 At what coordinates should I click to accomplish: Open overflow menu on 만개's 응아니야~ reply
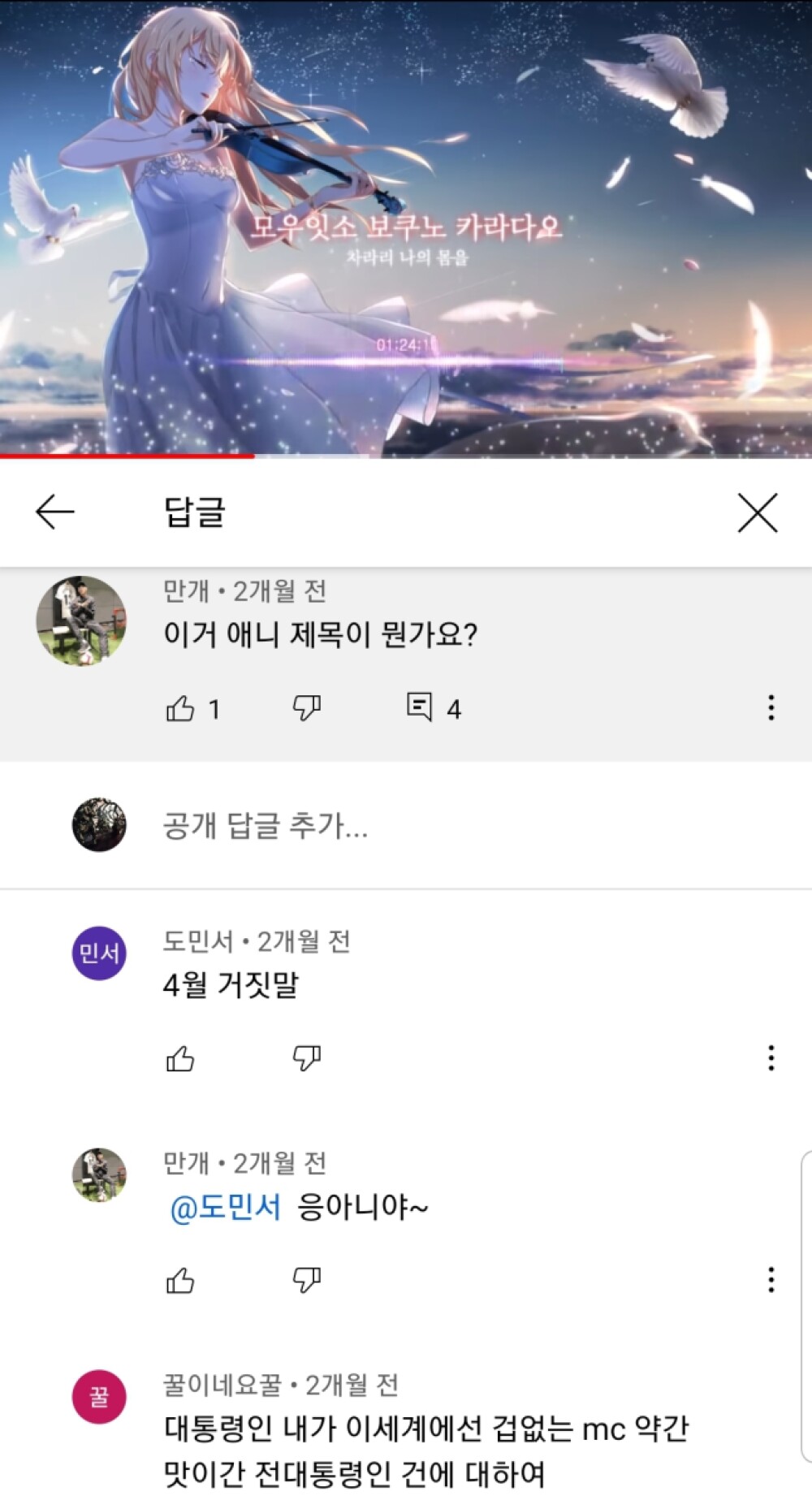tap(771, 1280)
